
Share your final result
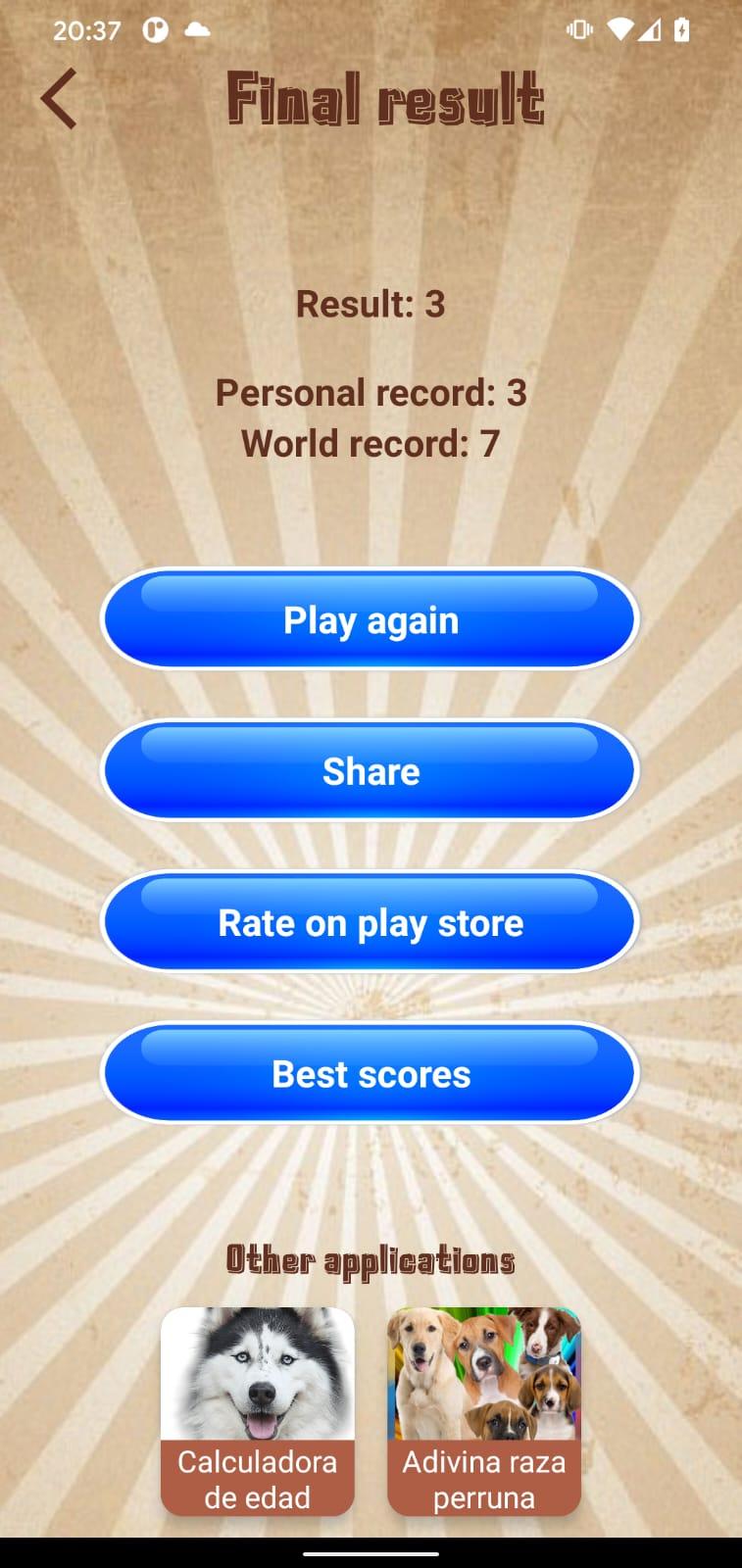(x=371, y=771)
